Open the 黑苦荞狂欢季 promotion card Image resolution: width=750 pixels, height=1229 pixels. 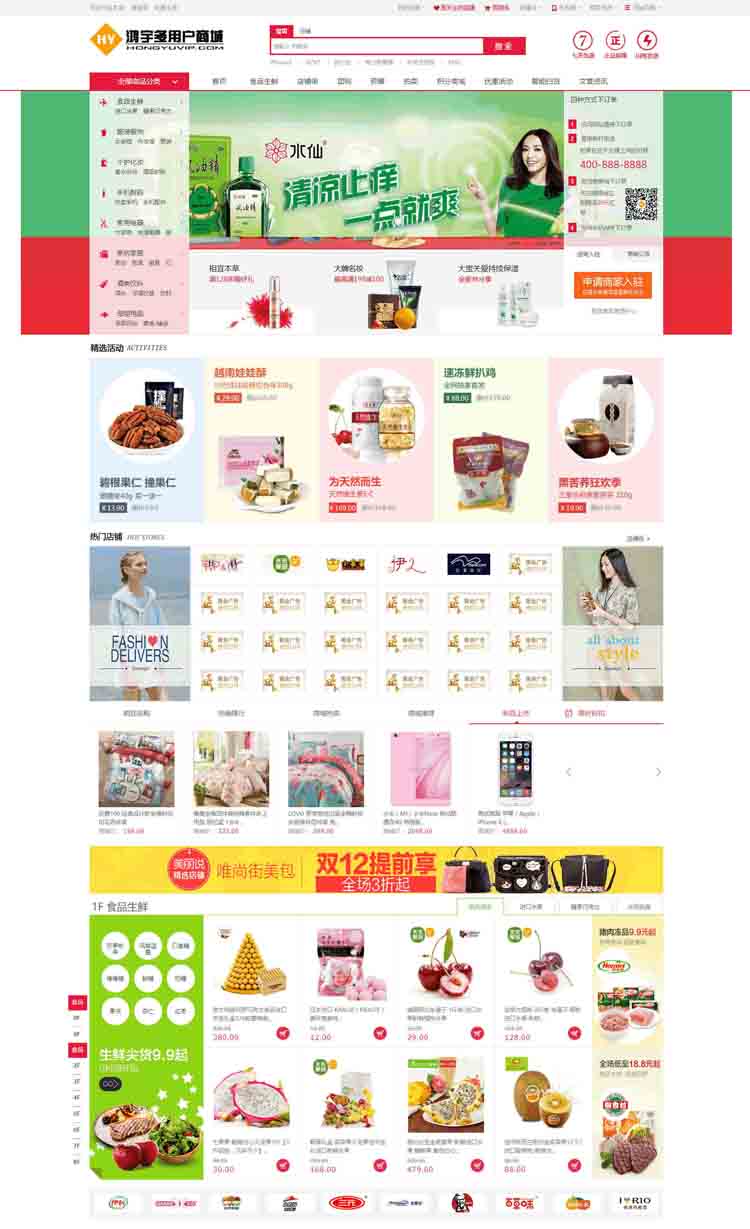[606, 440]
